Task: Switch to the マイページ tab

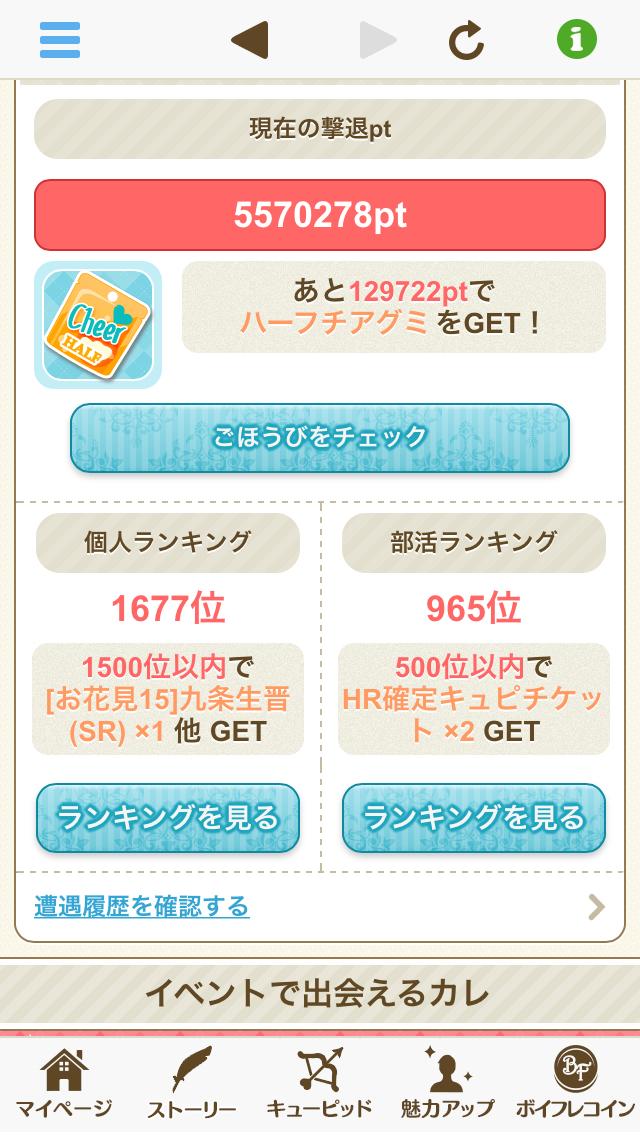Action: coord(64,1084)
